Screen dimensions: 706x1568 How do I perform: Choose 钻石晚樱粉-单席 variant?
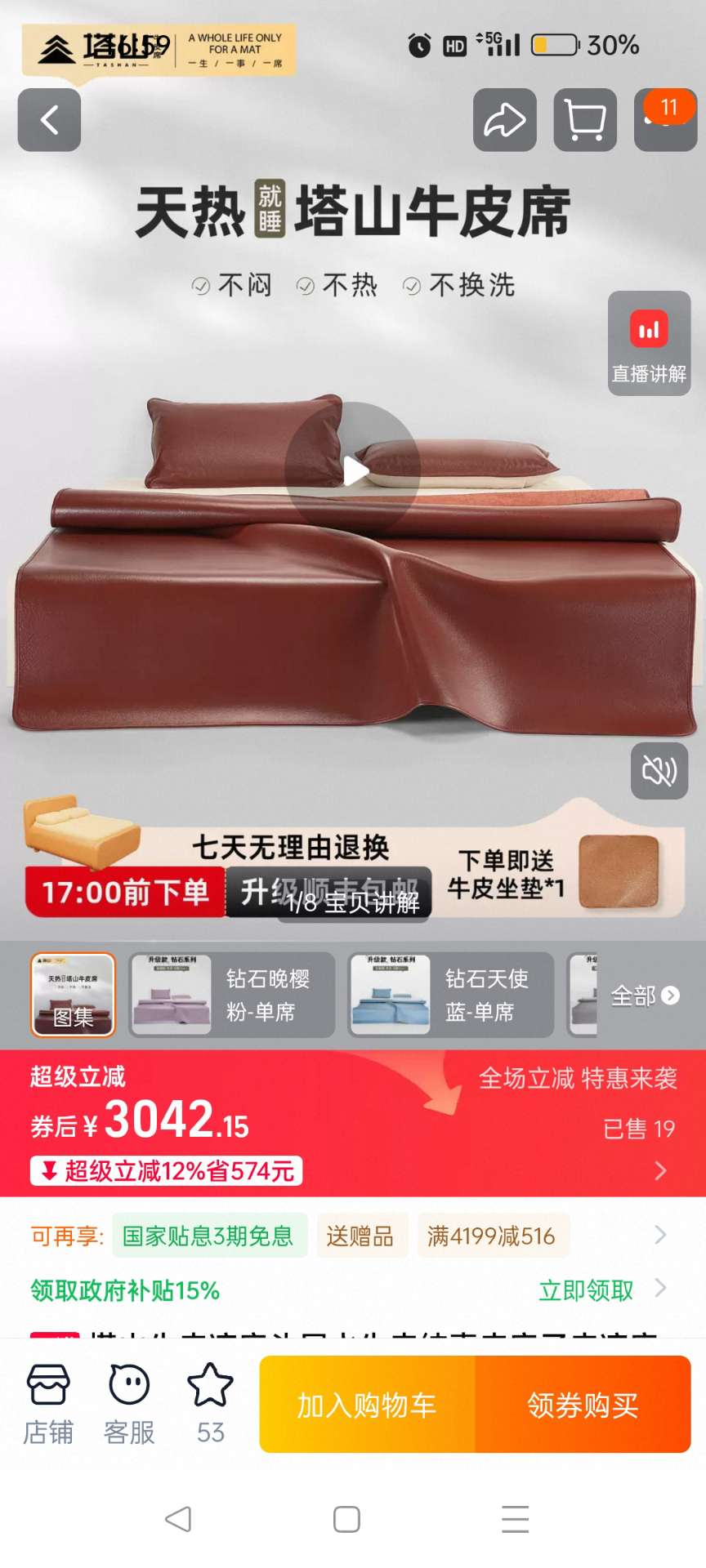pos(232,995)
